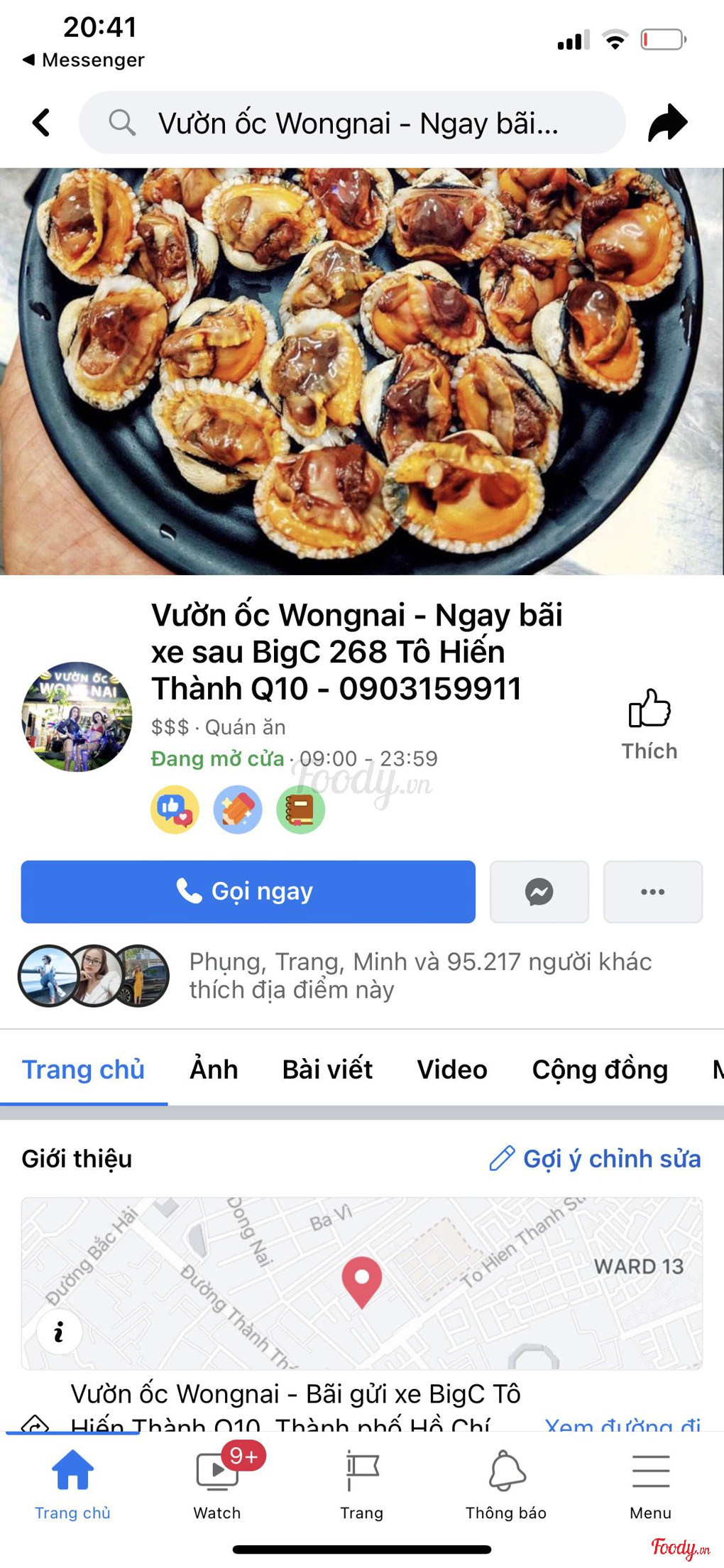Open the seafood cover photo
Screen dimensions: 724x1568
[x=361, y=371]
